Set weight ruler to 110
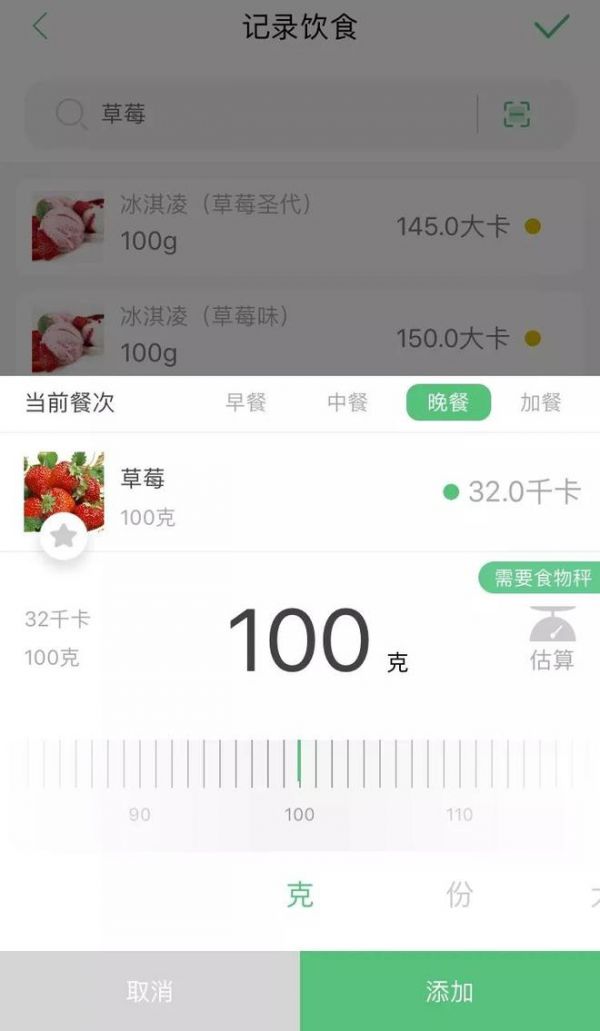The width and height of the screenshot is (600, 1031). pos(459,763)
